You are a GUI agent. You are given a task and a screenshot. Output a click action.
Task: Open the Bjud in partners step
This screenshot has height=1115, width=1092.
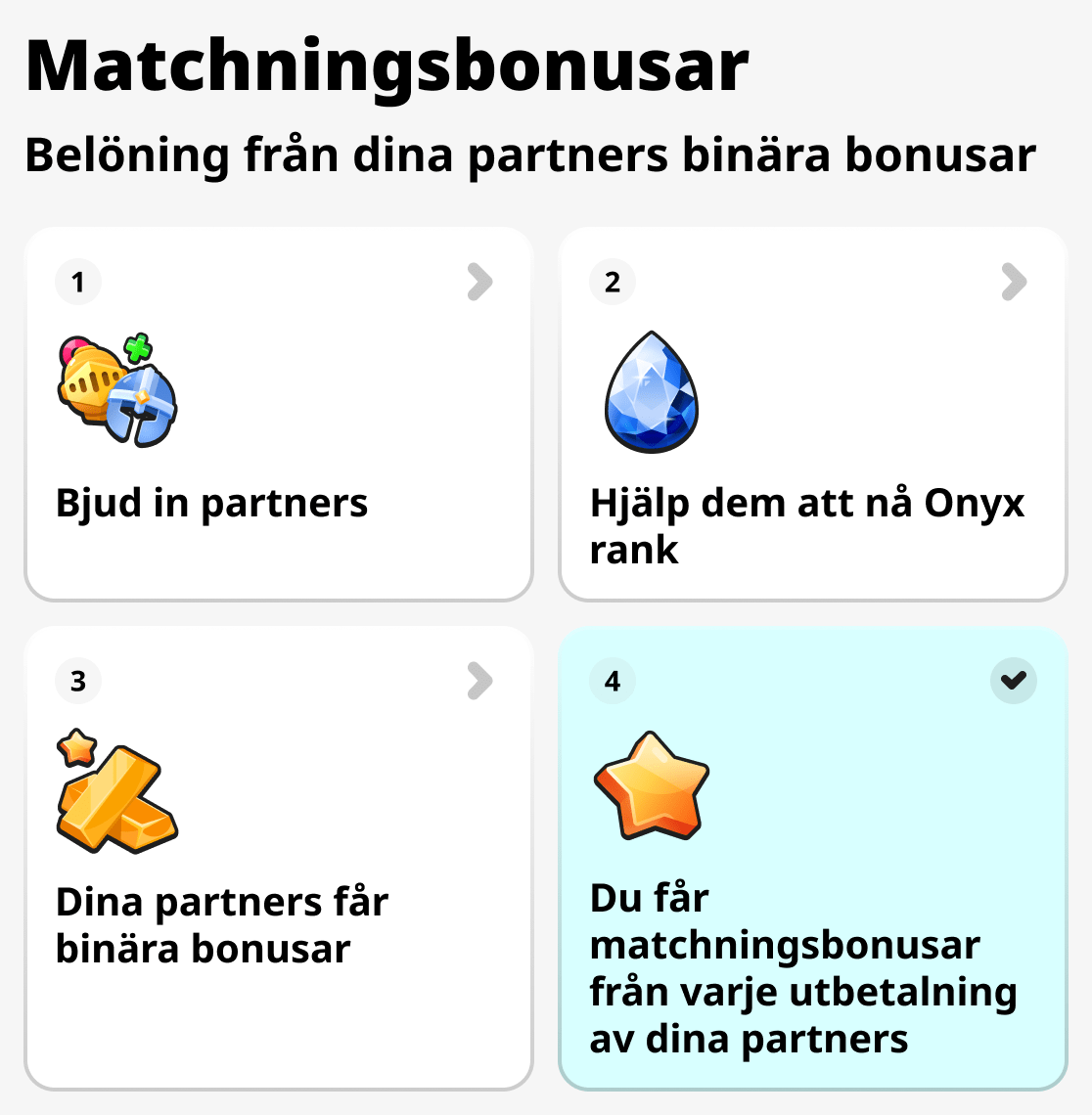click(x=212, y=503)
